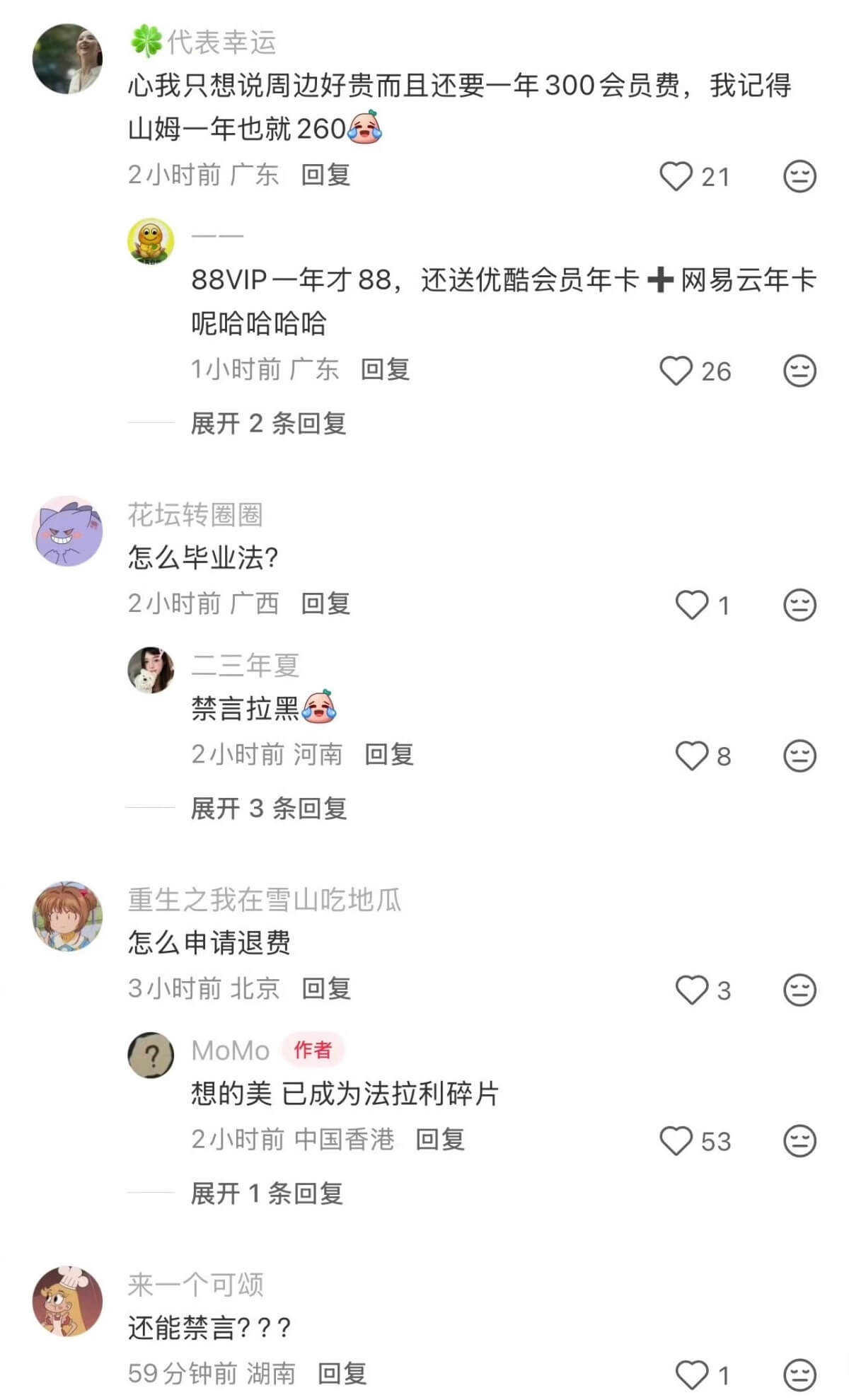Expand 2 more replies under 88VIP comment
The height and width of the screenshot is (1400, 849).
point(268,423)
